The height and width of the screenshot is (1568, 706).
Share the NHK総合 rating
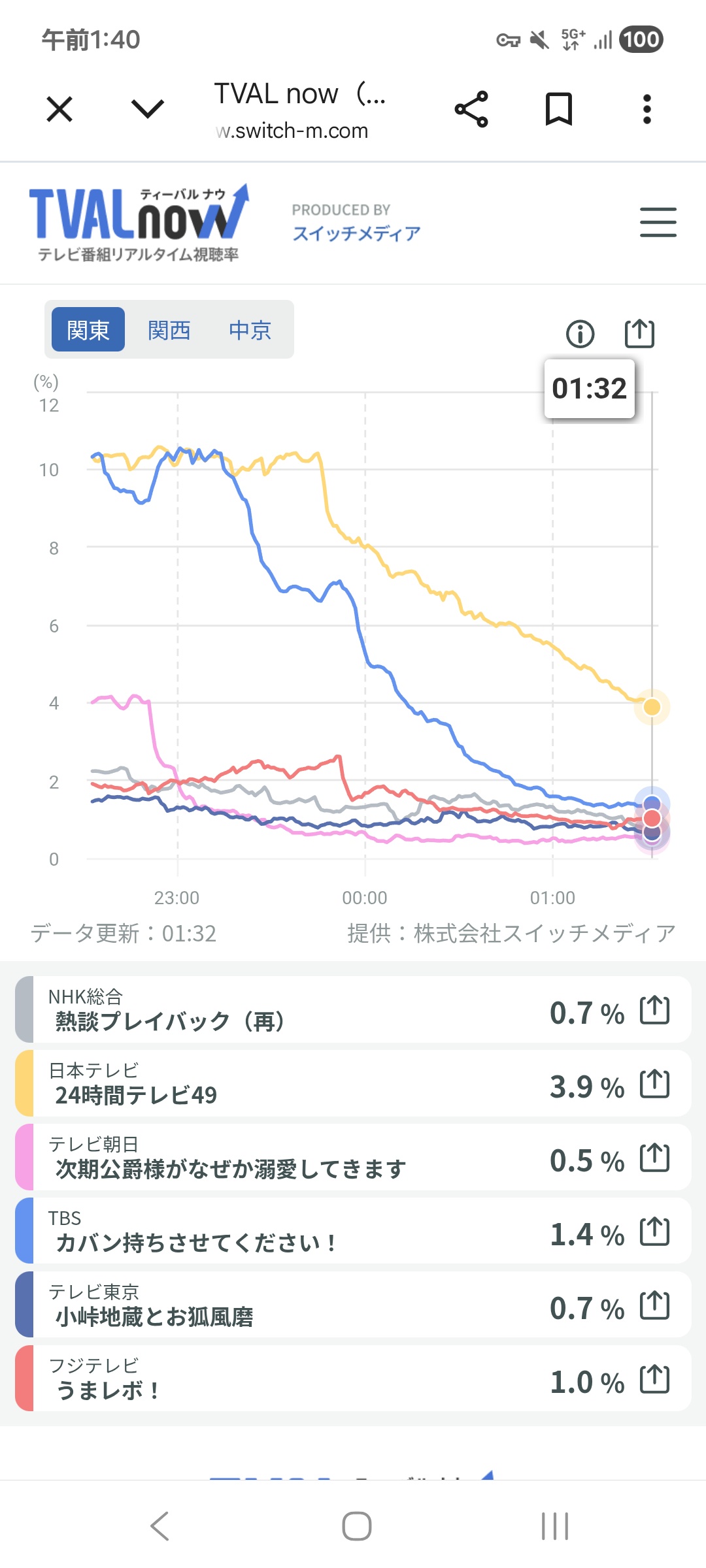(x=654, y=1009)
